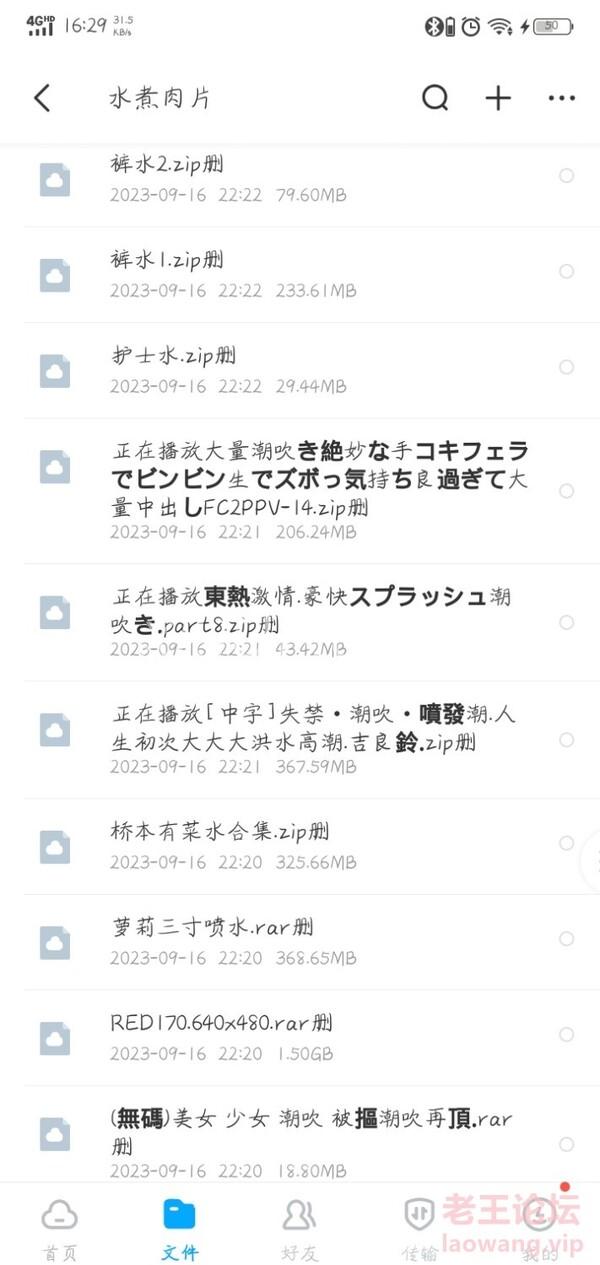The height and width of the screenshot is (1265, 600).
Task: Open search in this folder
Action: pyautogui.click(x=435, y=98)
